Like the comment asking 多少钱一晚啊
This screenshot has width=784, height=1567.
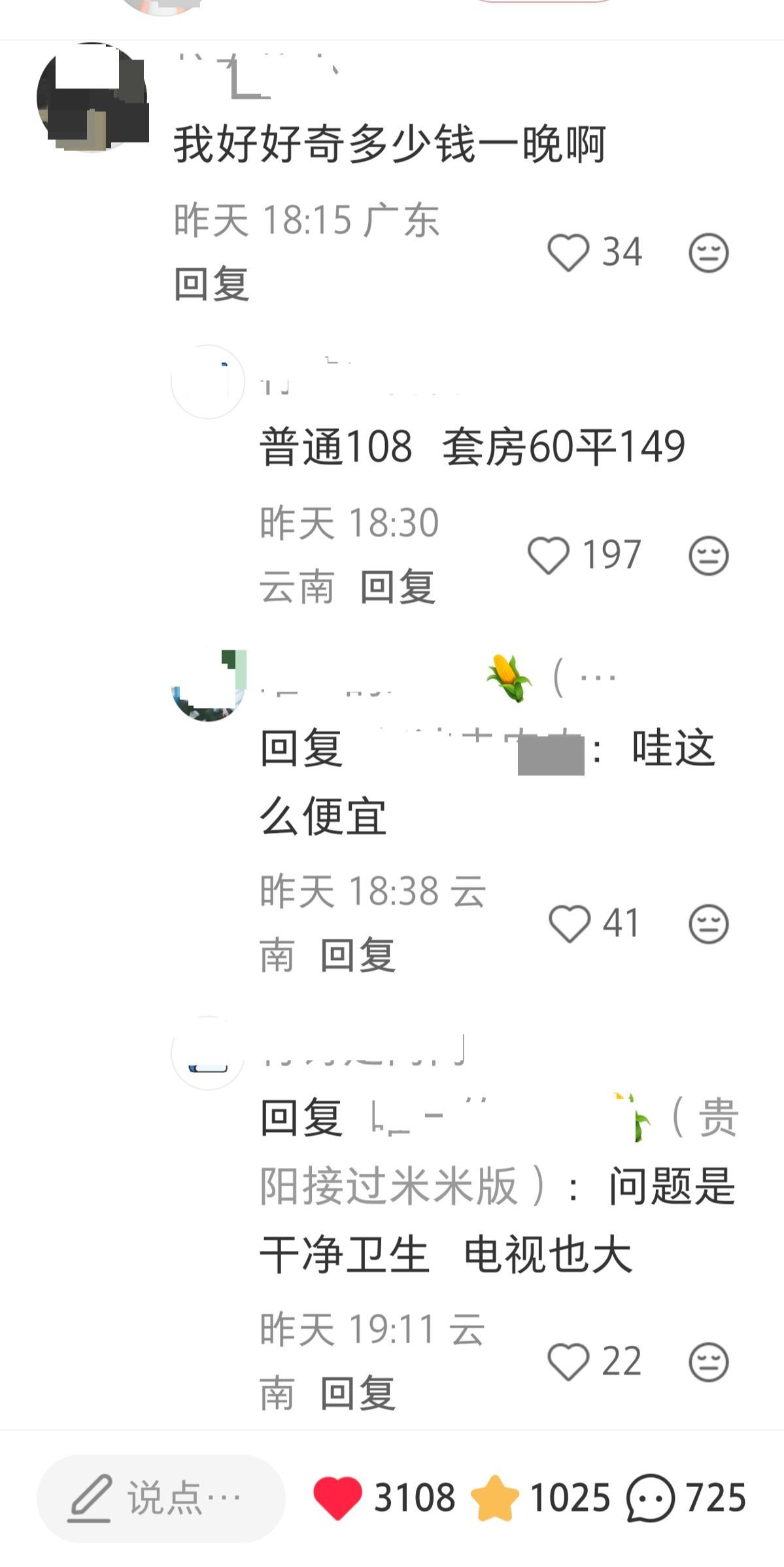tap(568, 253)
